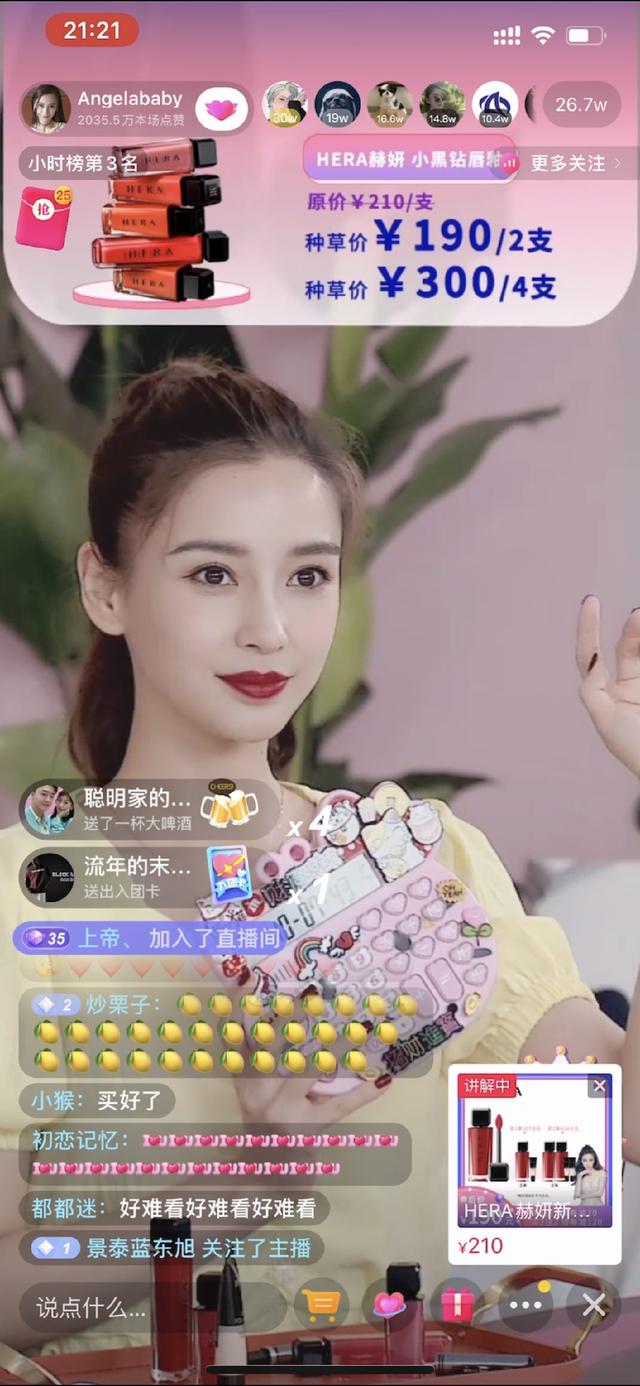Close the live stream room
Image resolution: width=640 pixels, height=1386 pixels.
click(x=594, y=1305)
